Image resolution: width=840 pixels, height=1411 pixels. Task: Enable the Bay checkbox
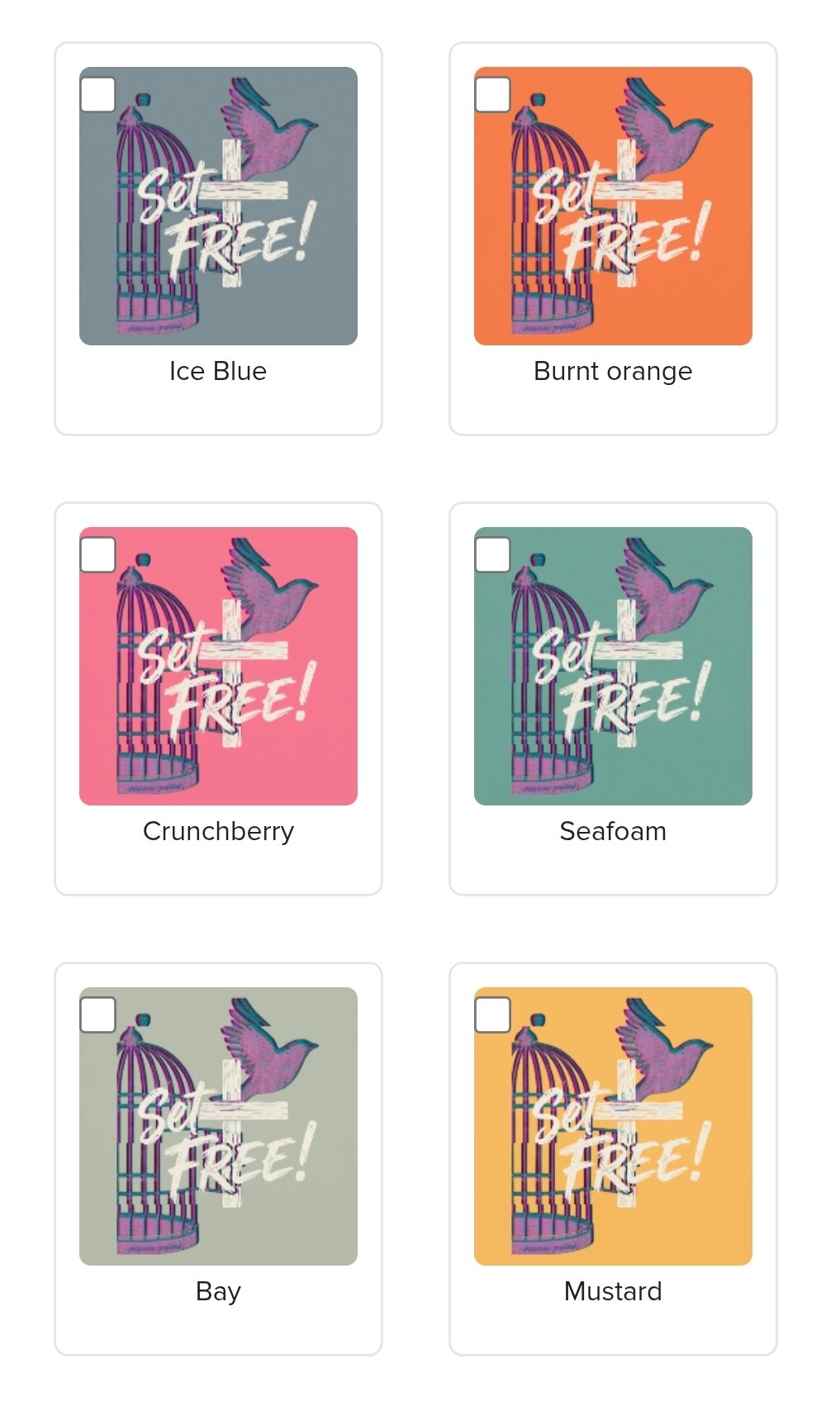point(98,1014)
